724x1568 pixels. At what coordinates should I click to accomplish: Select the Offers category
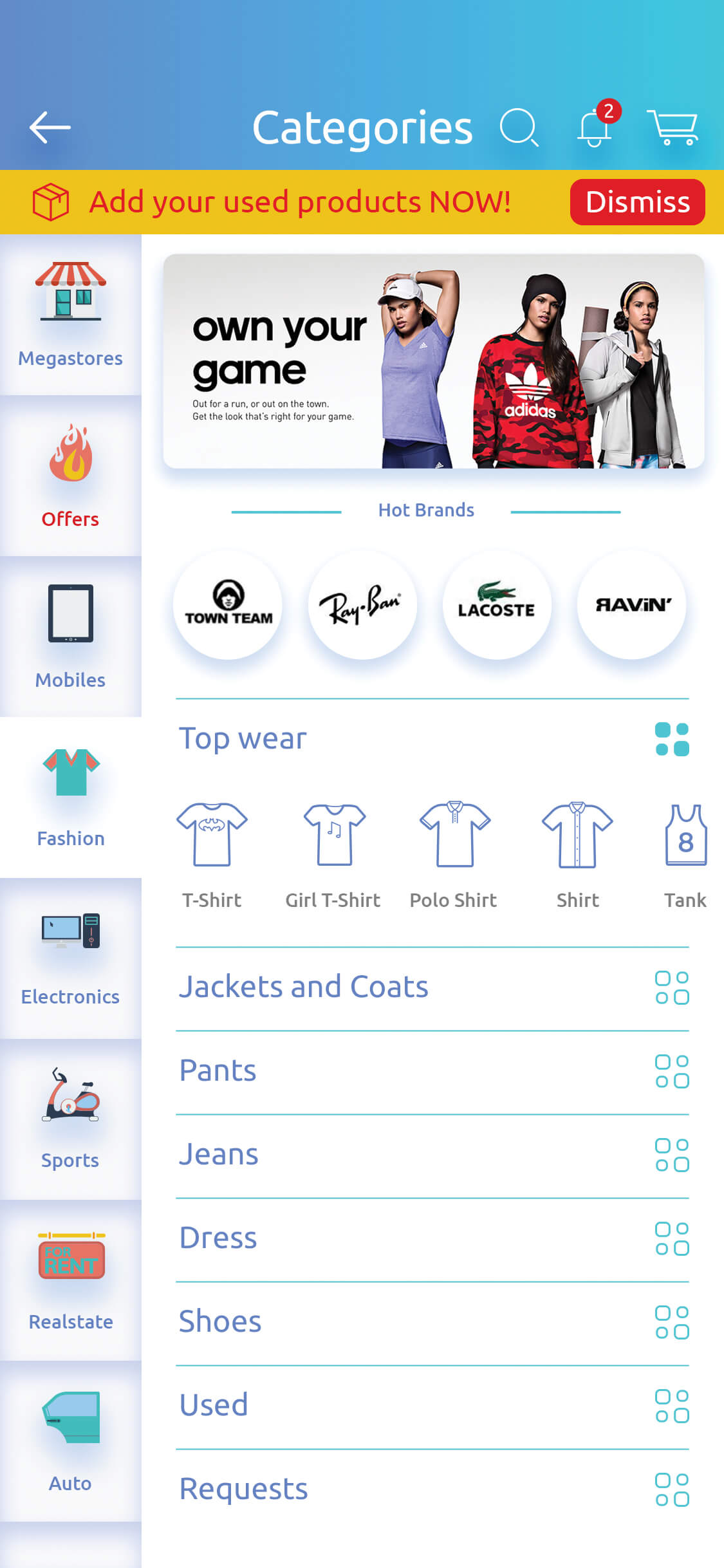tap(71, 476)
